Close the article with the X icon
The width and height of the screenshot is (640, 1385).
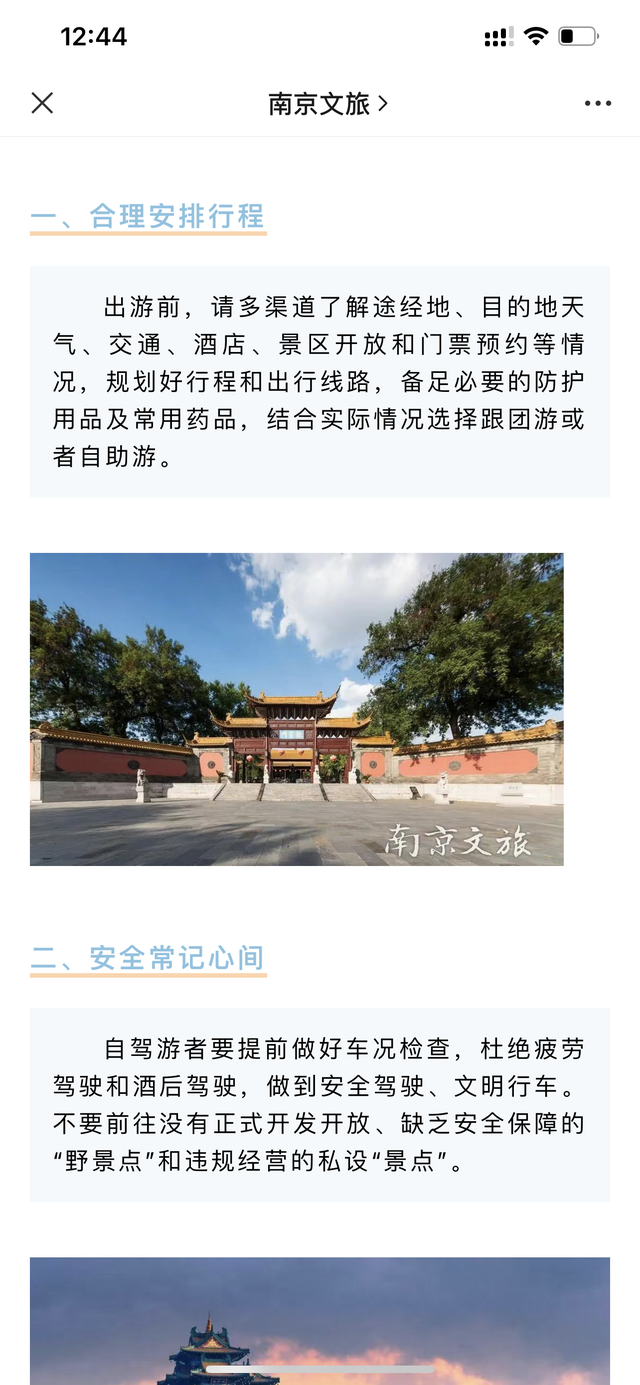tap(42, 103)
